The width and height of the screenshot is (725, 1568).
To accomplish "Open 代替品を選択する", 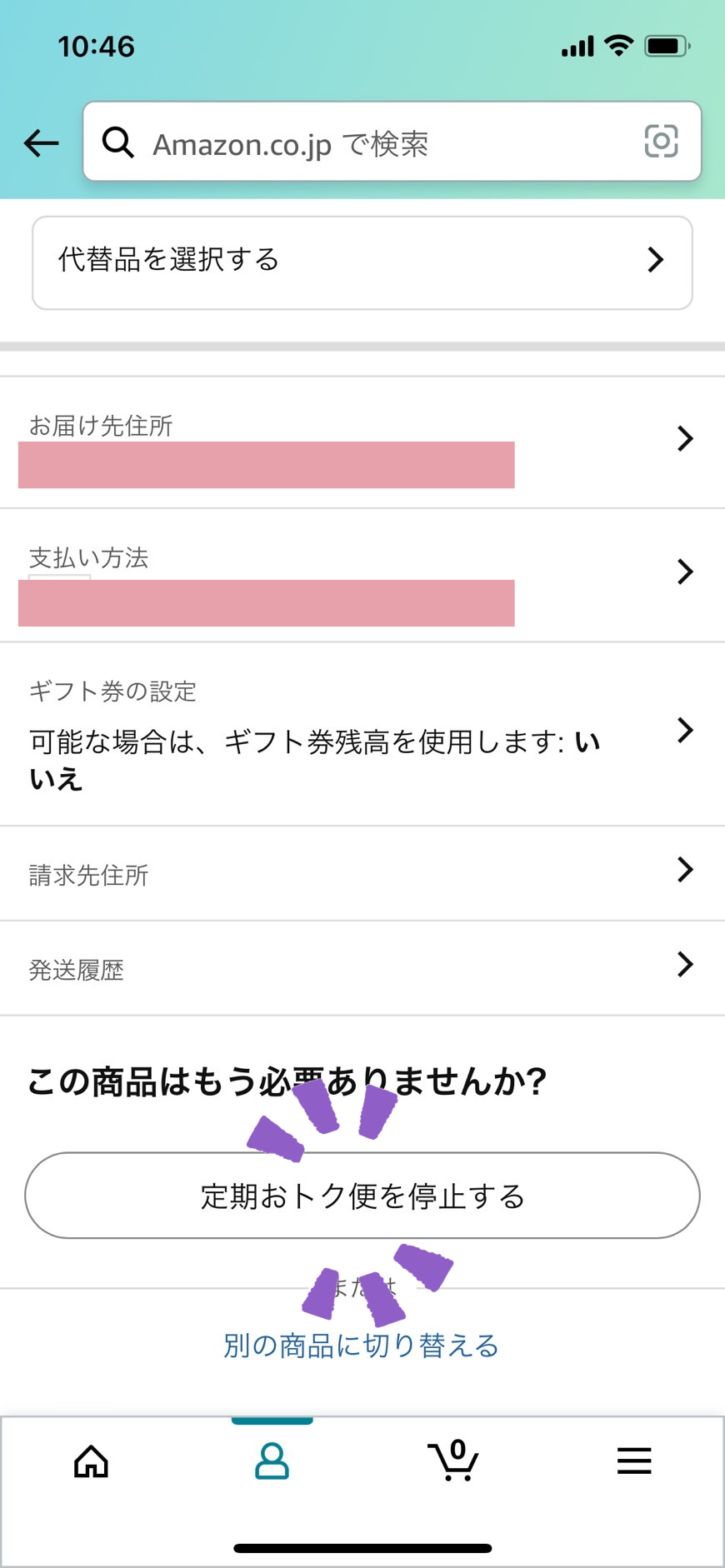I will [x=362, y=262].
